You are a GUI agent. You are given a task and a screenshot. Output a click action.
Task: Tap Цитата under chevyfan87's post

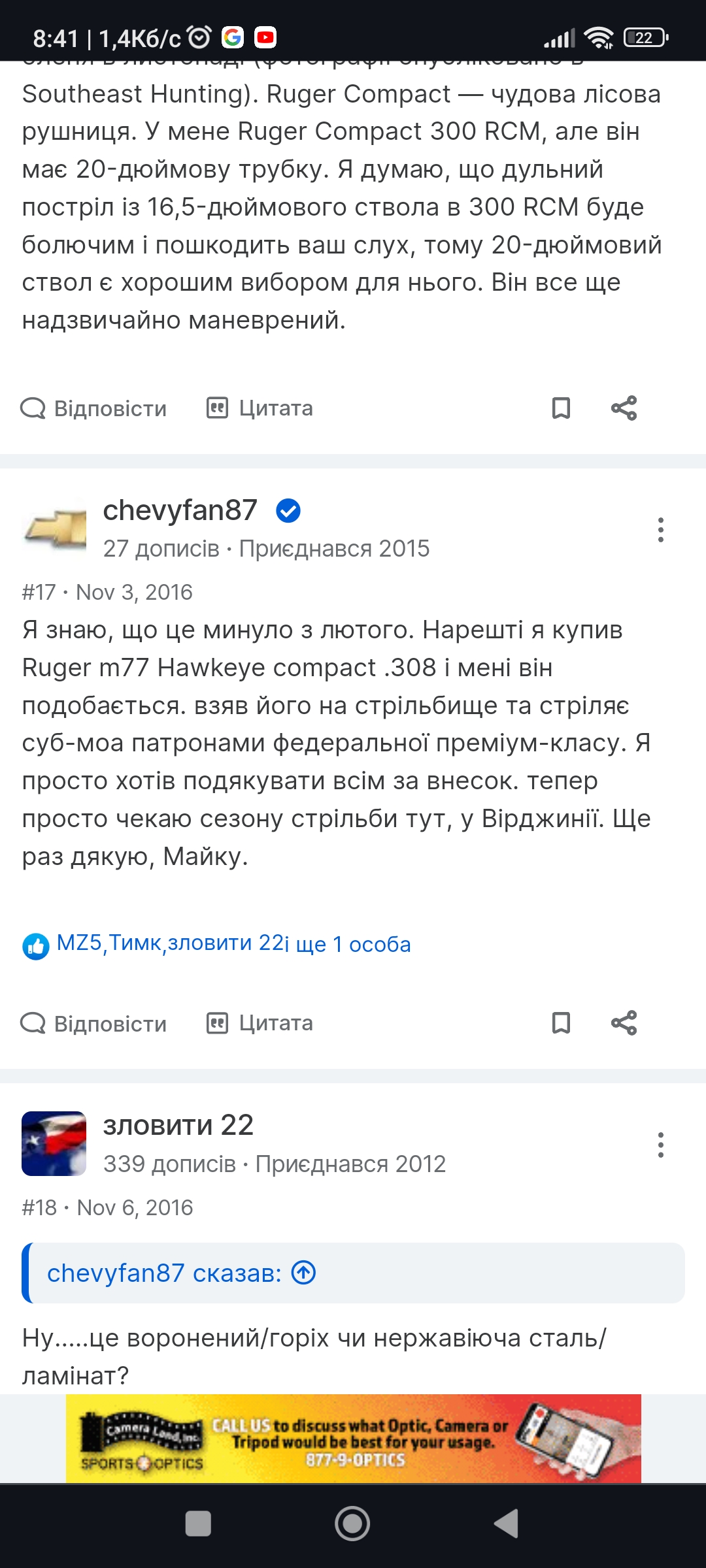point(260,1023)
